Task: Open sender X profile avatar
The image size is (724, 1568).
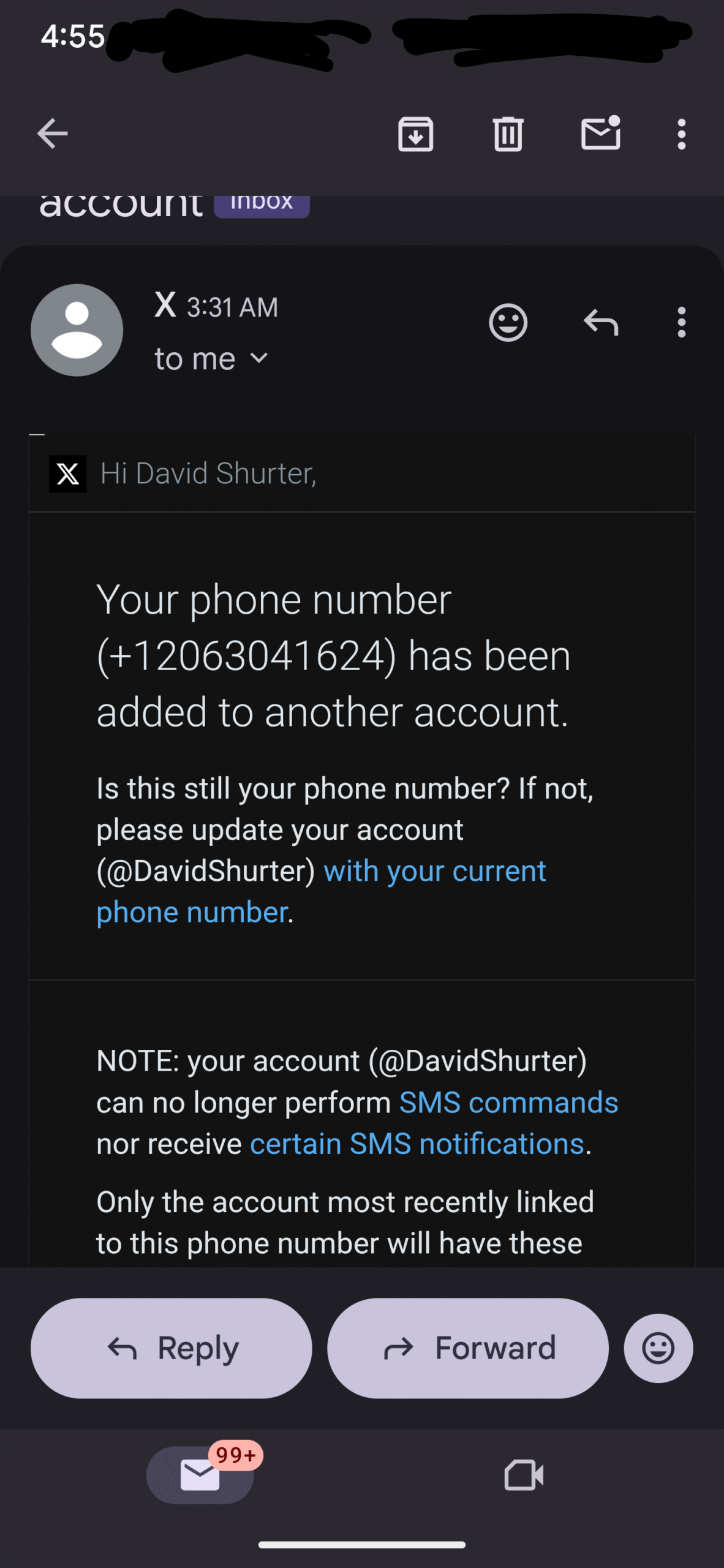Action: point(77,330)
